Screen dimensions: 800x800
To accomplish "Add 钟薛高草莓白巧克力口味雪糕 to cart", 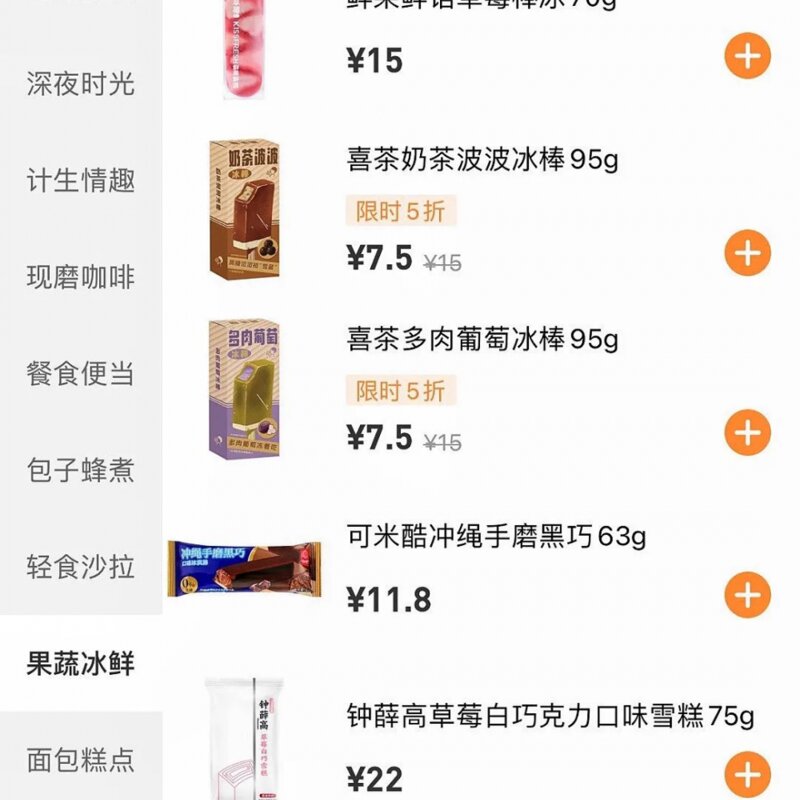I will pos(747,774).
